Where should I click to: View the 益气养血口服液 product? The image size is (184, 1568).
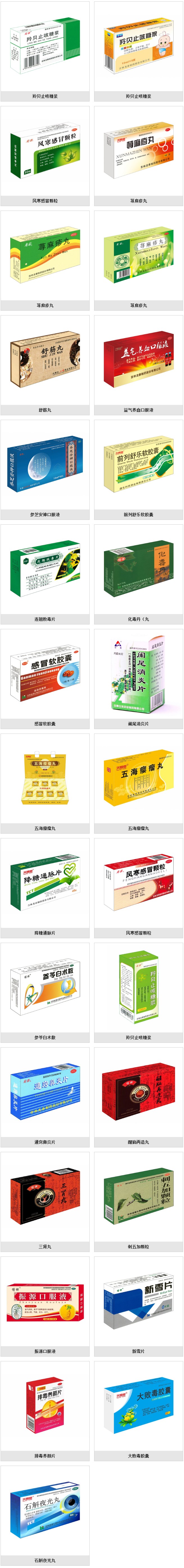coord(138,360)
